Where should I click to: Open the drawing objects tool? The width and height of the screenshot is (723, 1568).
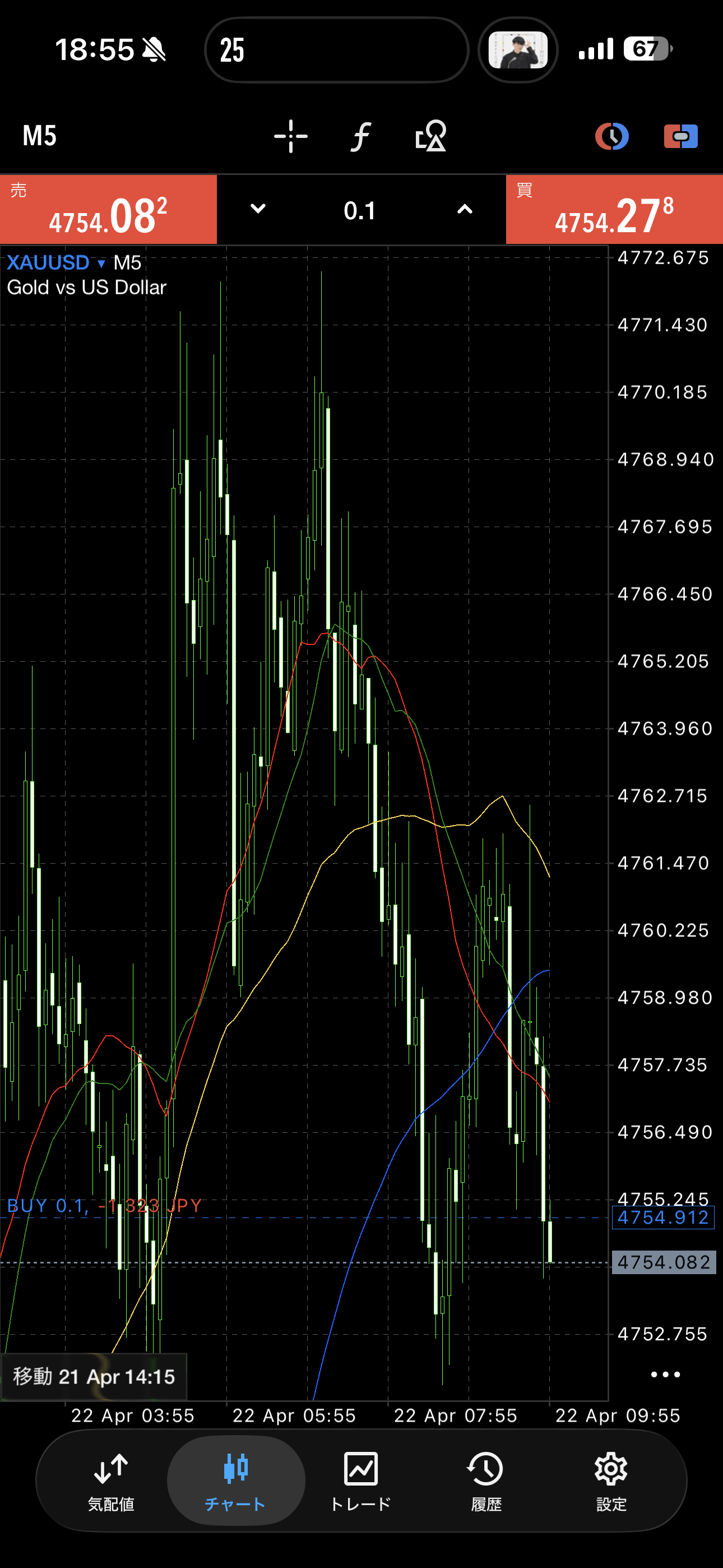pyautogui.click(x=431, y=136)
